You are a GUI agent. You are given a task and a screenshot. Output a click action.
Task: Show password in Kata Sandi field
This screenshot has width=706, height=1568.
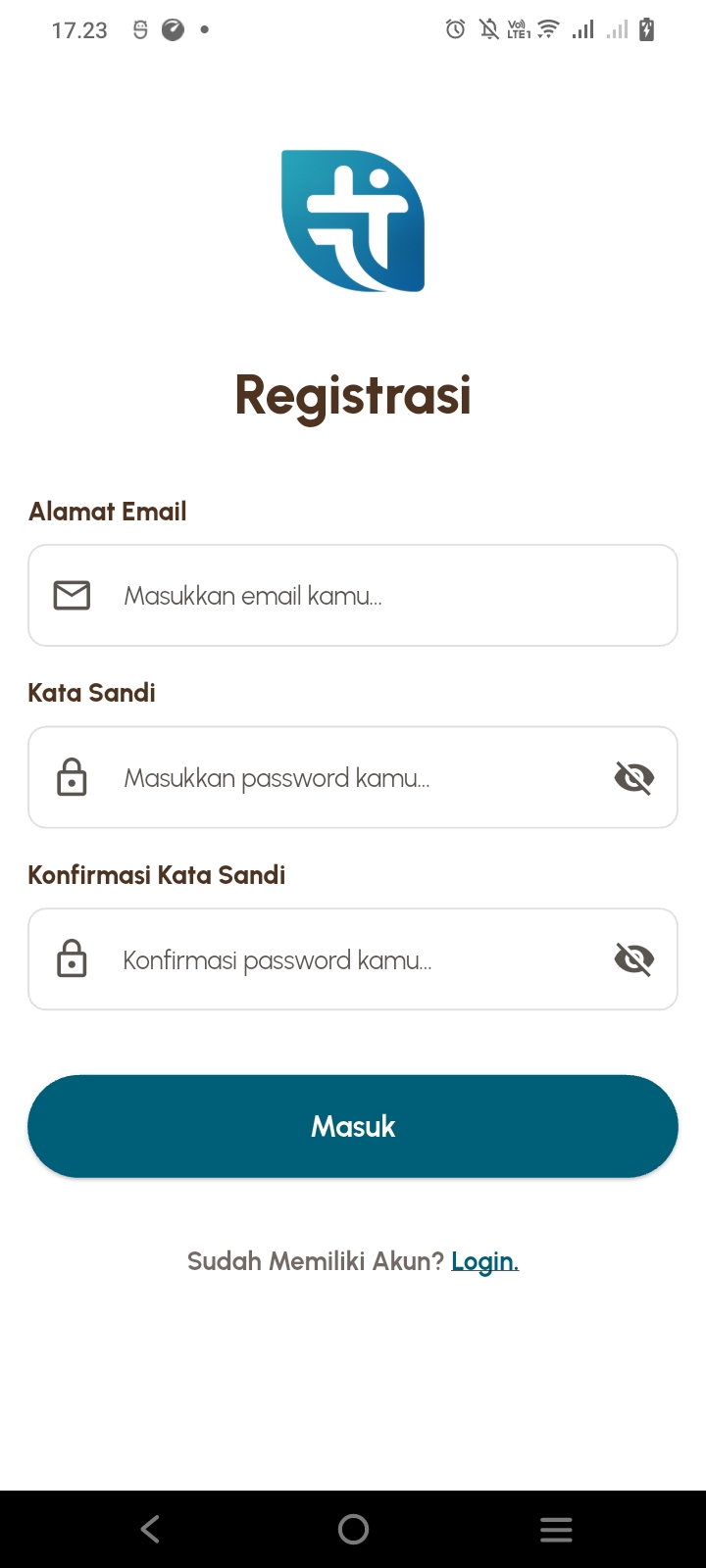[633, 778]
